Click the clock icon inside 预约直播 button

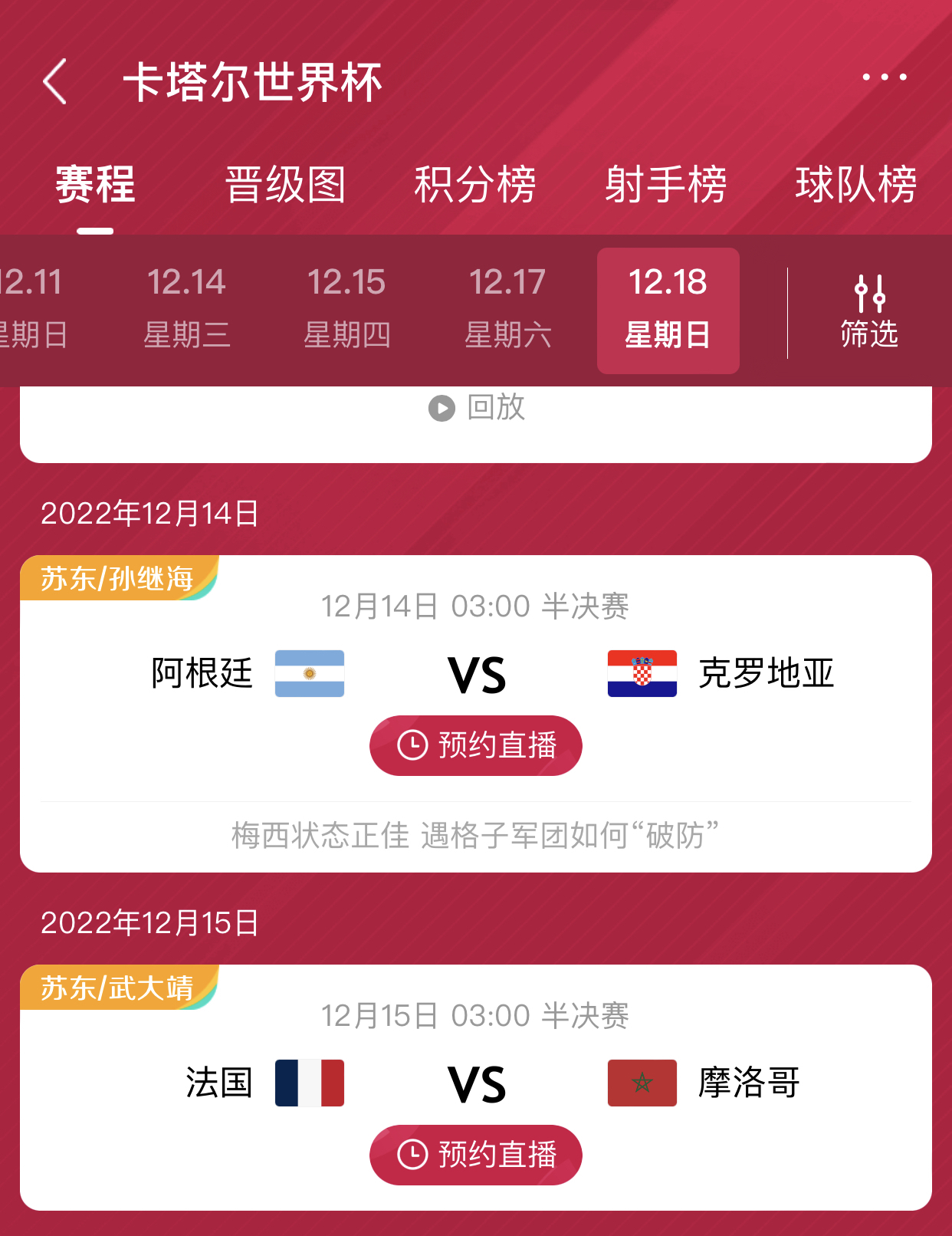point(412,745)
